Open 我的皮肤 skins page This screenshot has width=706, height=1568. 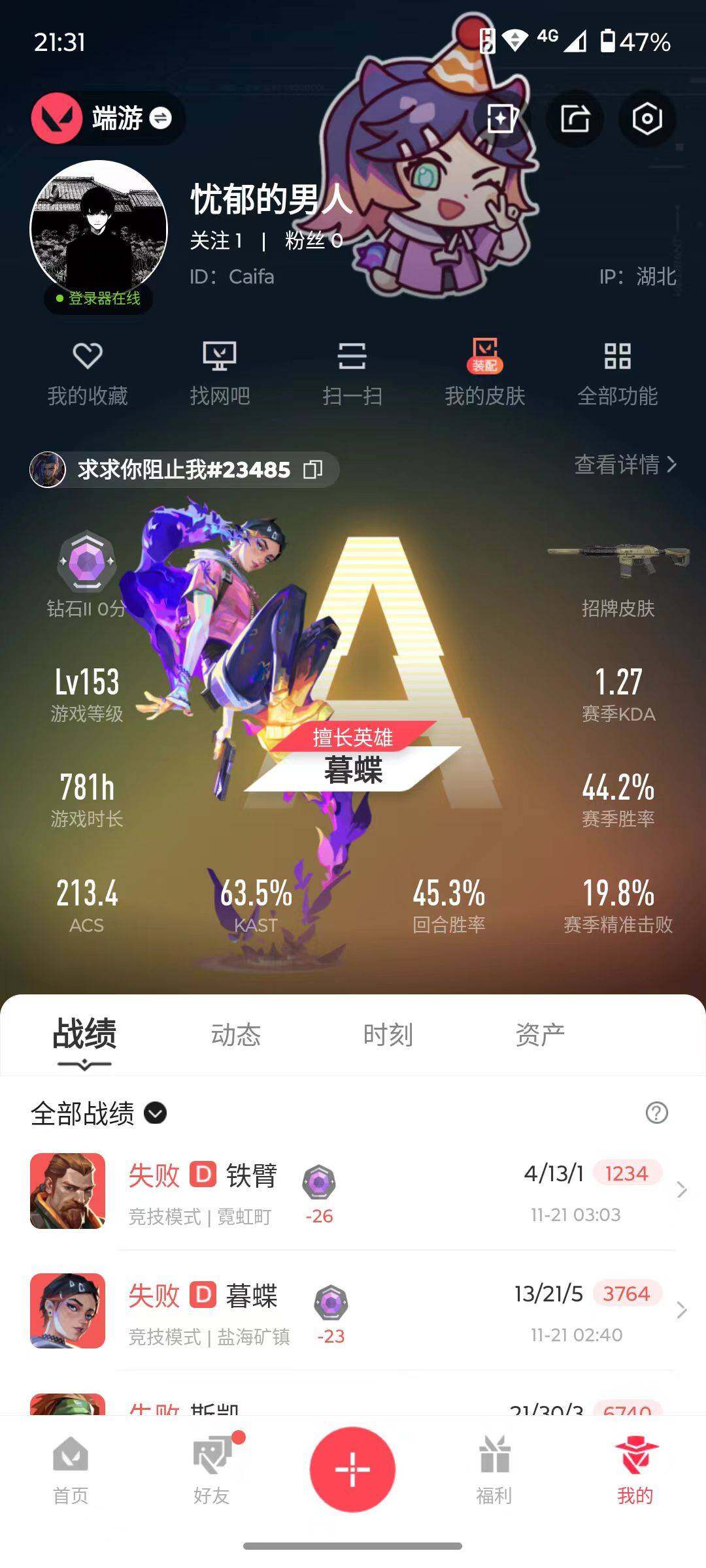tap(486, 372)
